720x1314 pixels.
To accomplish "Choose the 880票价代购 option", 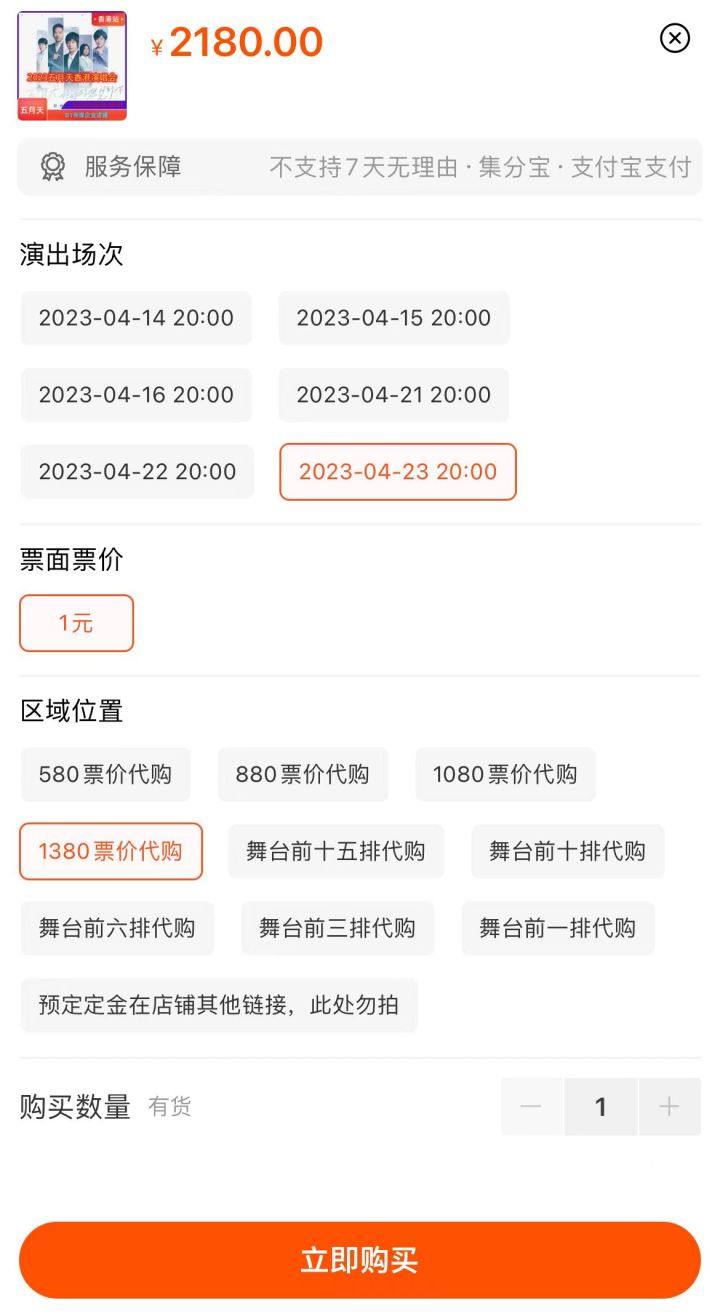I will (x=303, y=774).
